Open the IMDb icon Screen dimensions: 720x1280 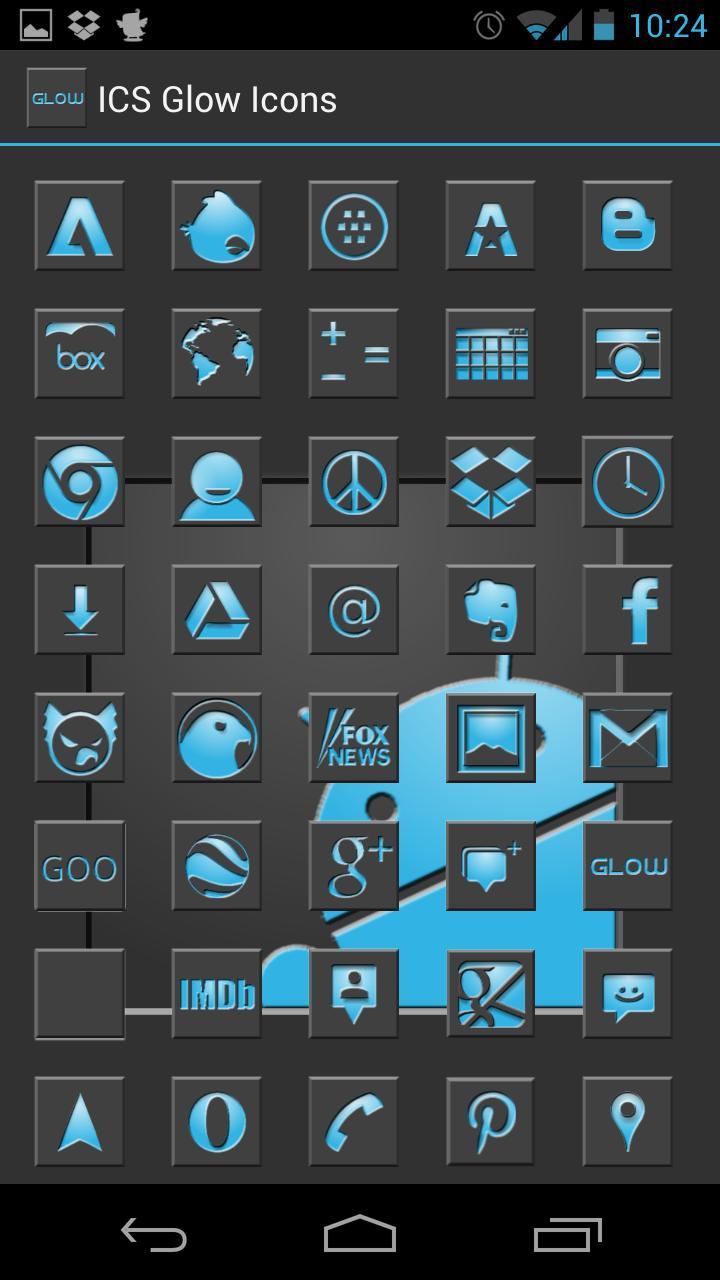[216, 995]
